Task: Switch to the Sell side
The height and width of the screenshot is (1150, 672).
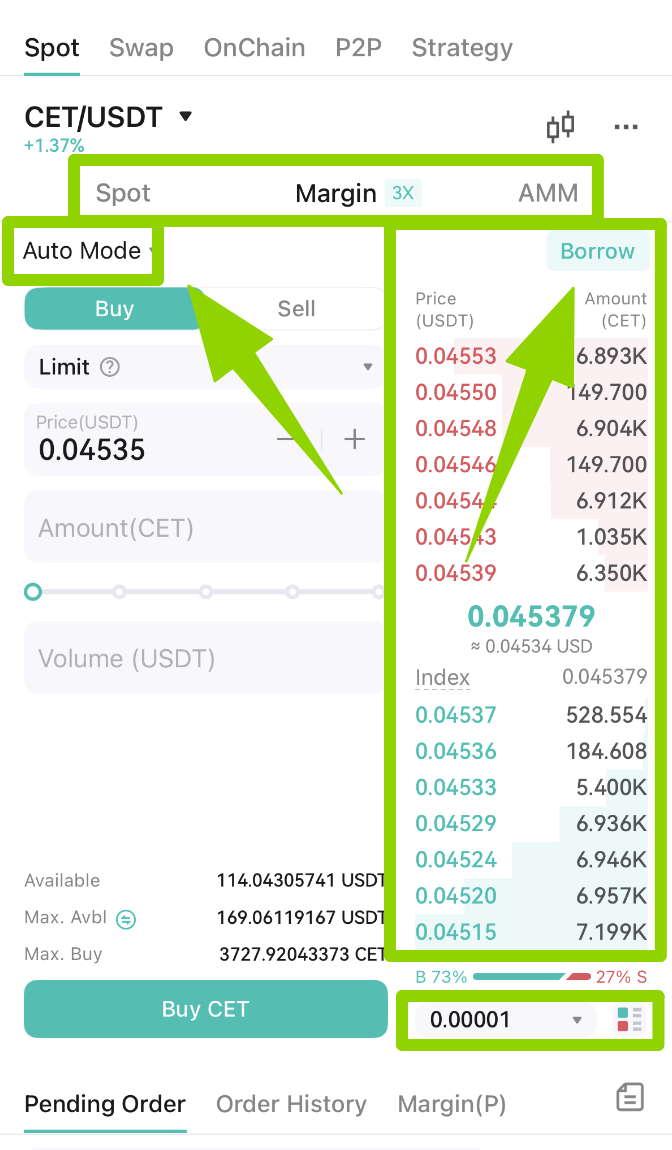Action: (296, 309)
